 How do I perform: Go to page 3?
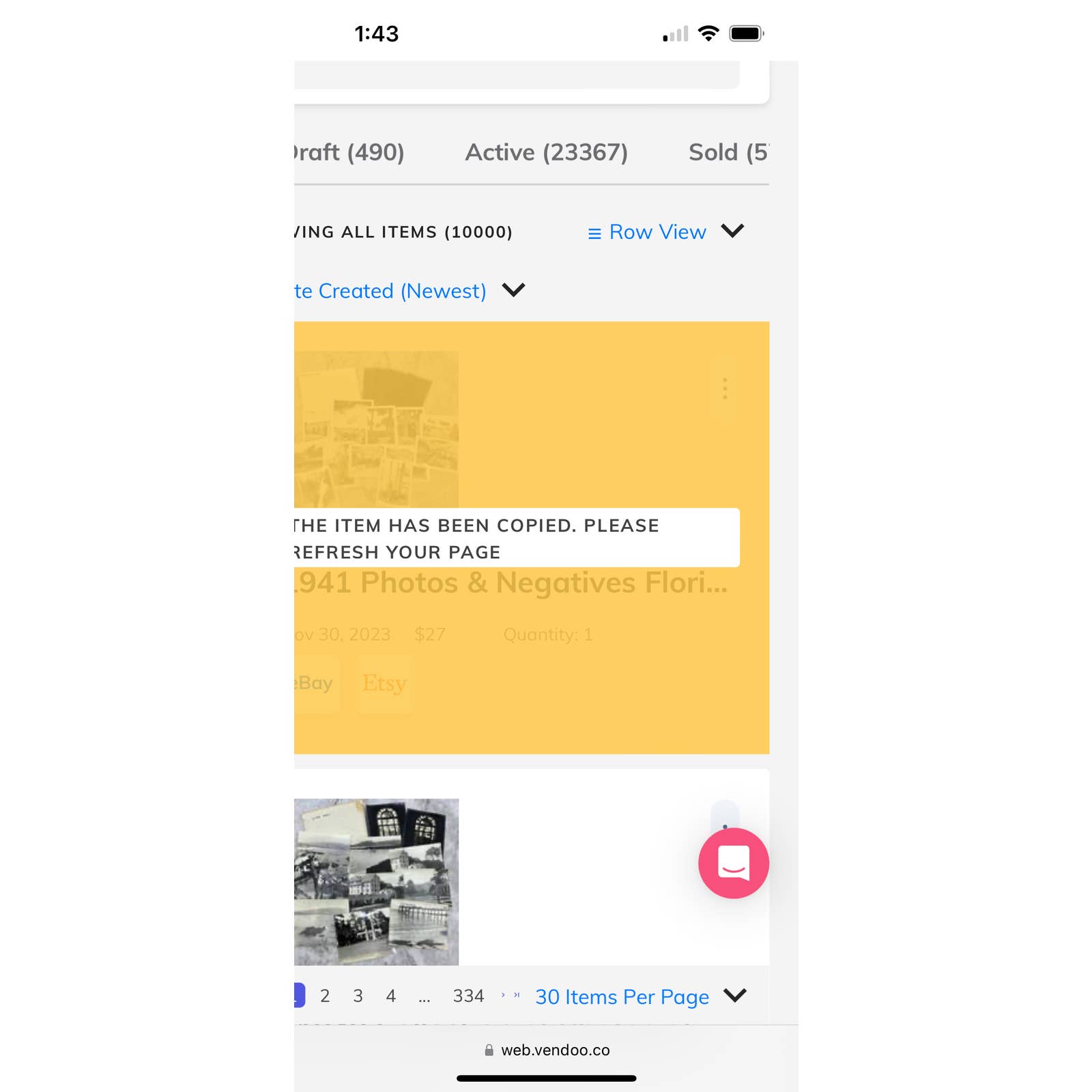click(x=358, y=996)
